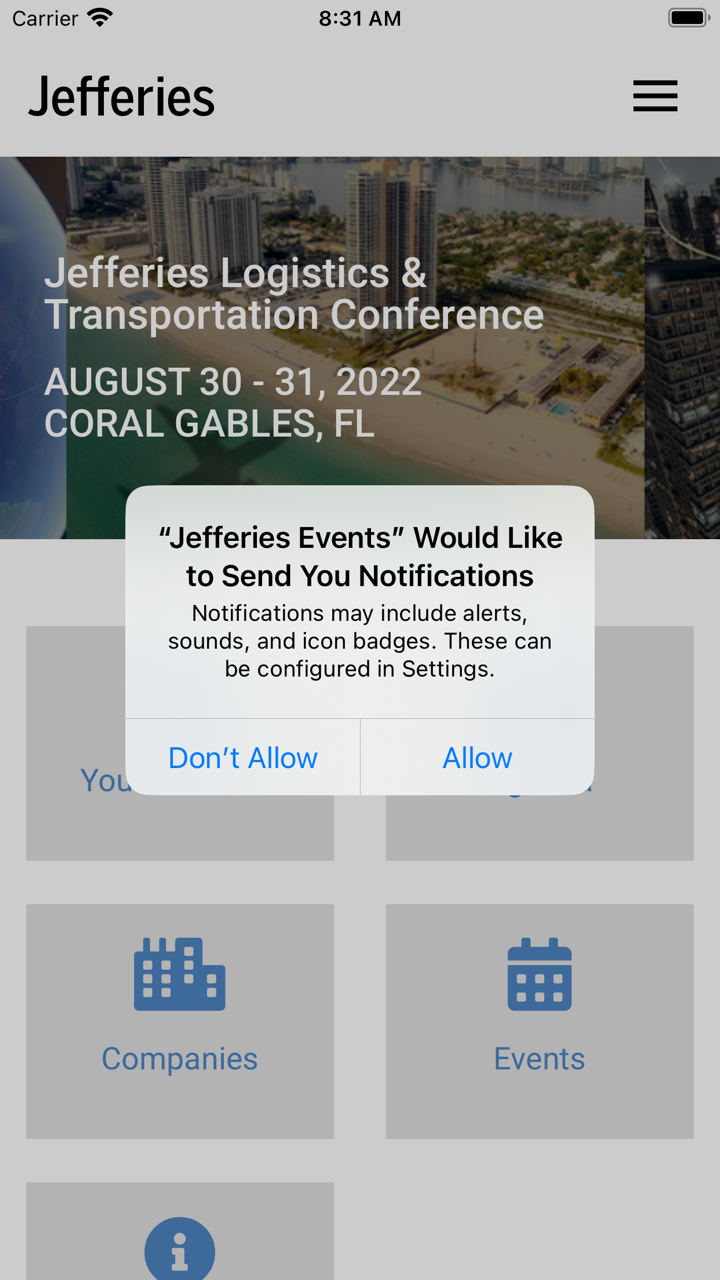Open the info tile
The image size is (720, 1280).
pyautogui.click(x=180, y=1240)
